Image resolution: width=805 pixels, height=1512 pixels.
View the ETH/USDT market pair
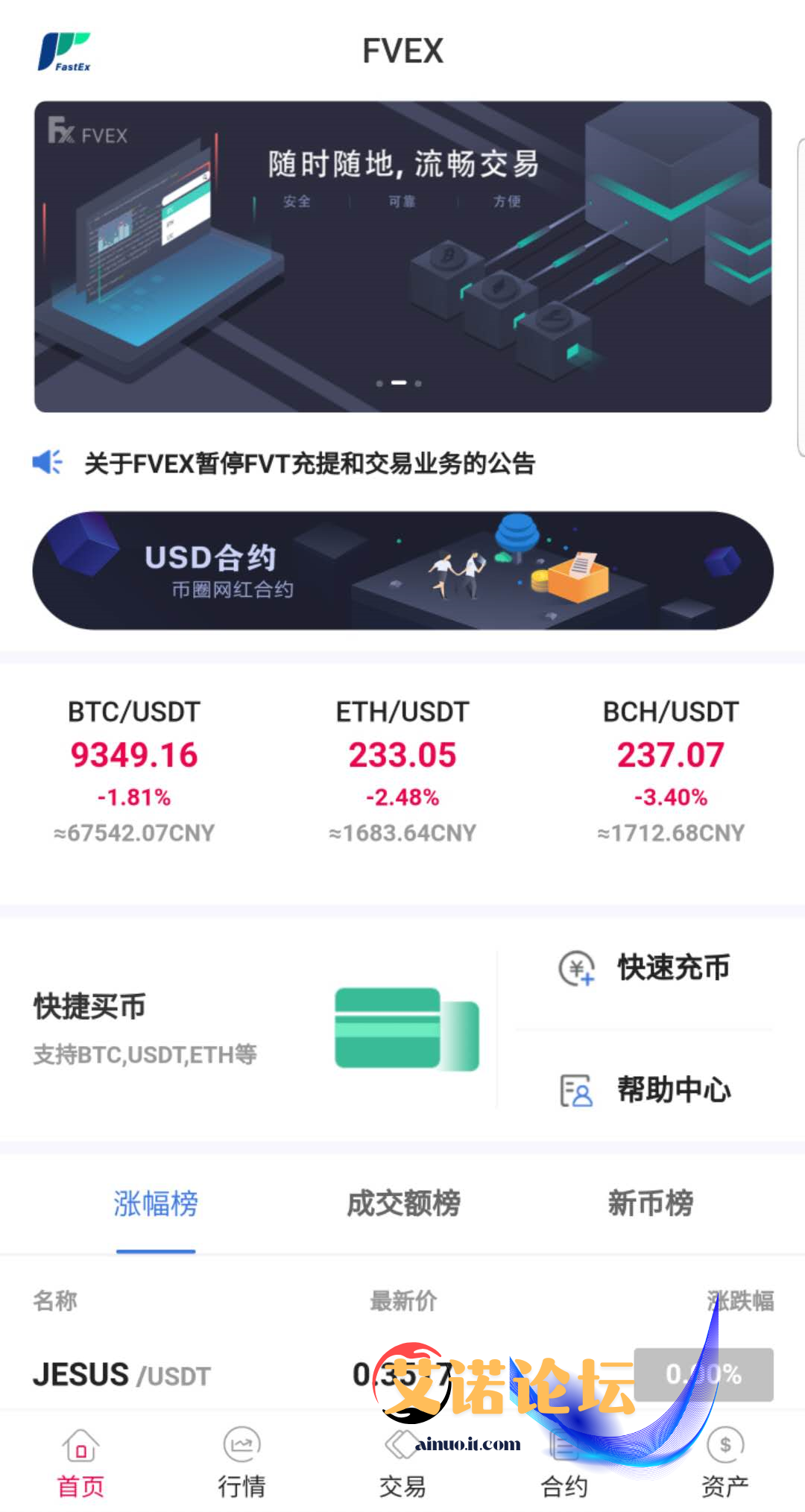[x=402, y=770]
